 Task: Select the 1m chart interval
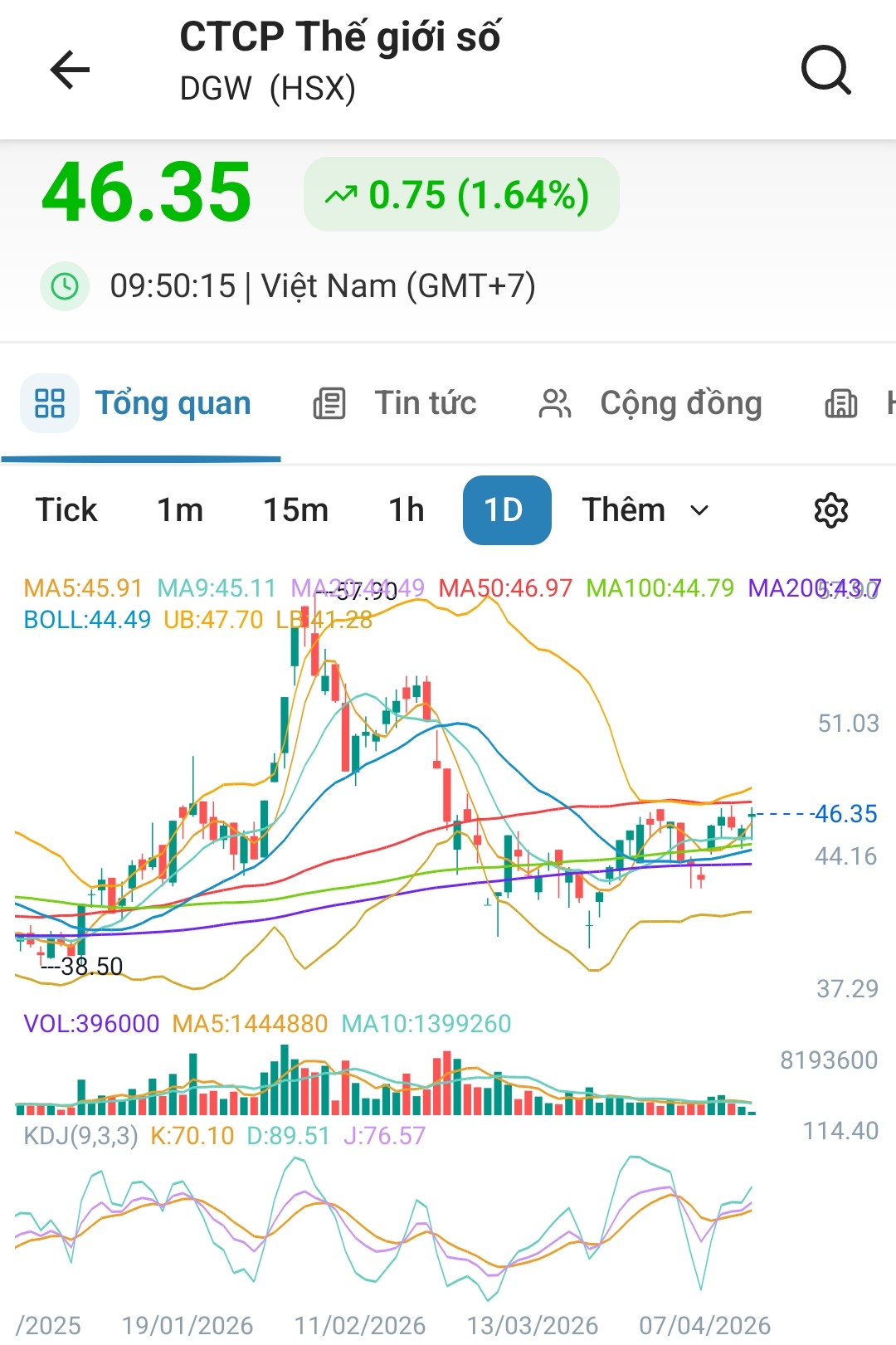[x=180, y=510]
